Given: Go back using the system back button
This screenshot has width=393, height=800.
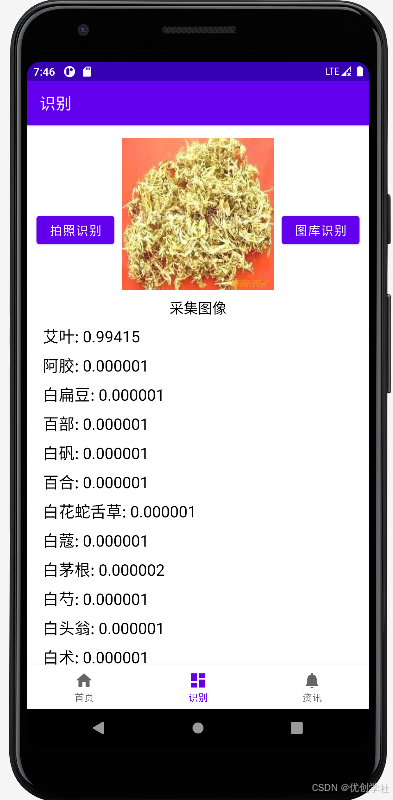Looking at the screenshot, I should click(99, 728).
